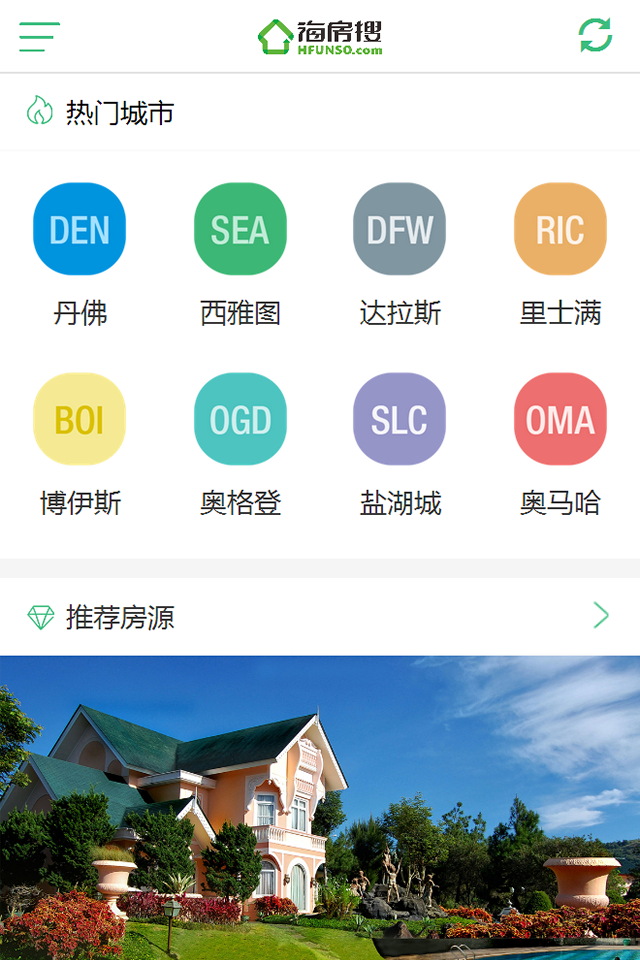Choose the SEA 西雅图 city

(x=240, y=229)
